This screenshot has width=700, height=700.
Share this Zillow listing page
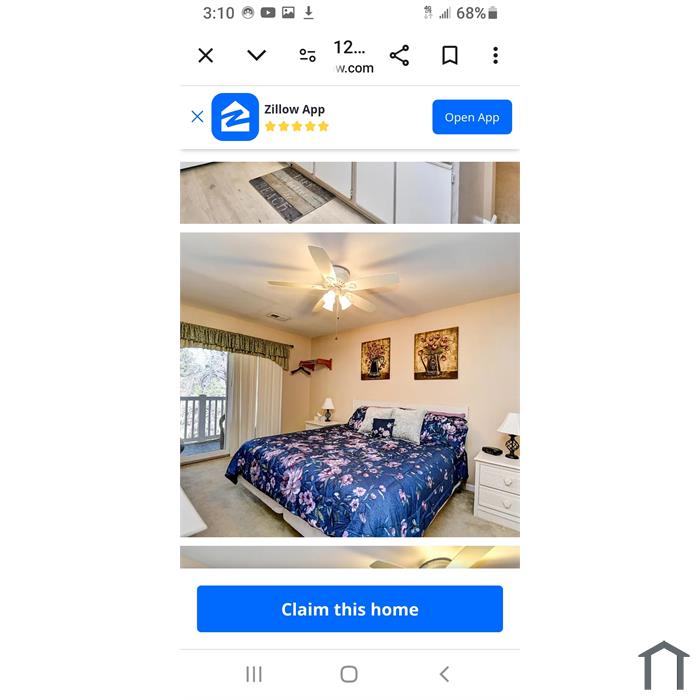399,56
